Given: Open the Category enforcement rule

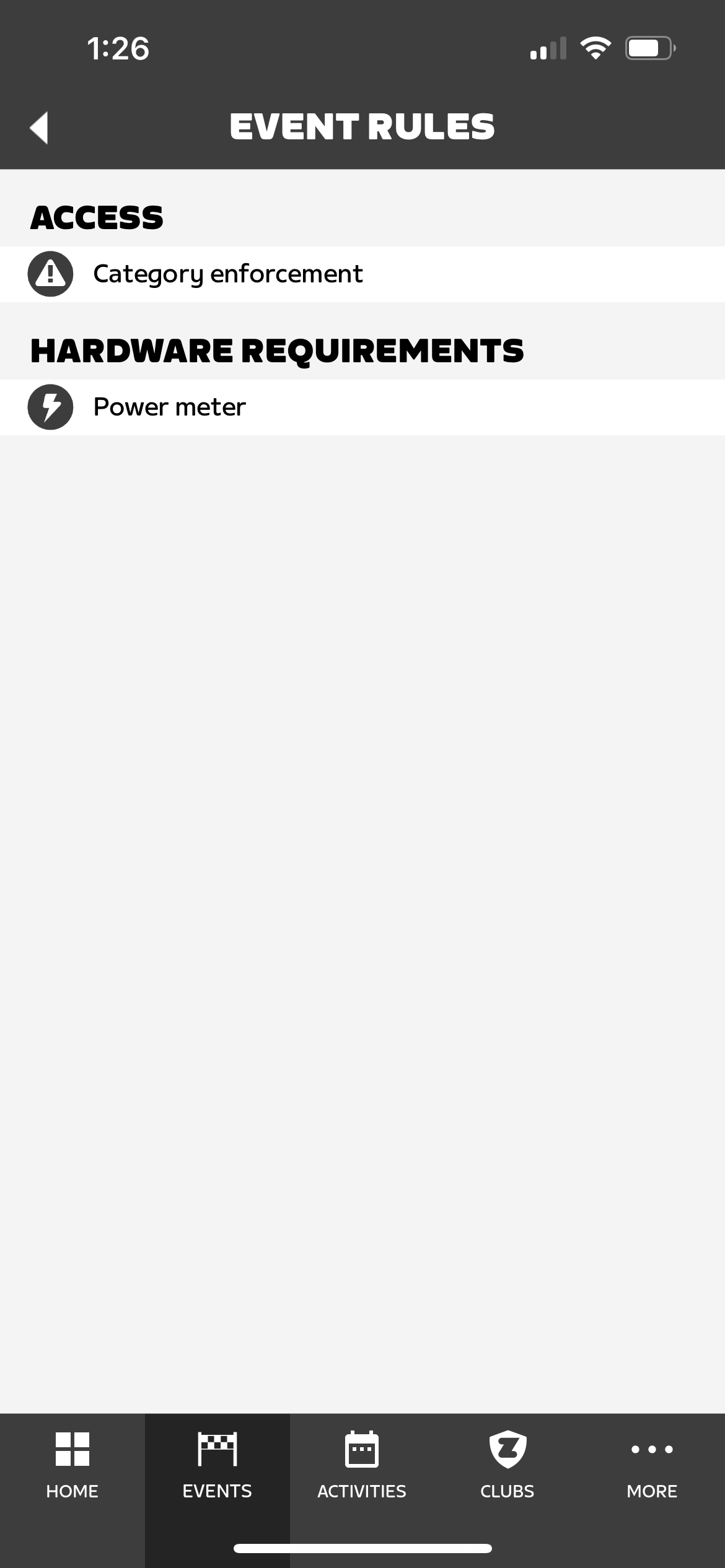Looking at the screenshot, I should pos(362,274).
